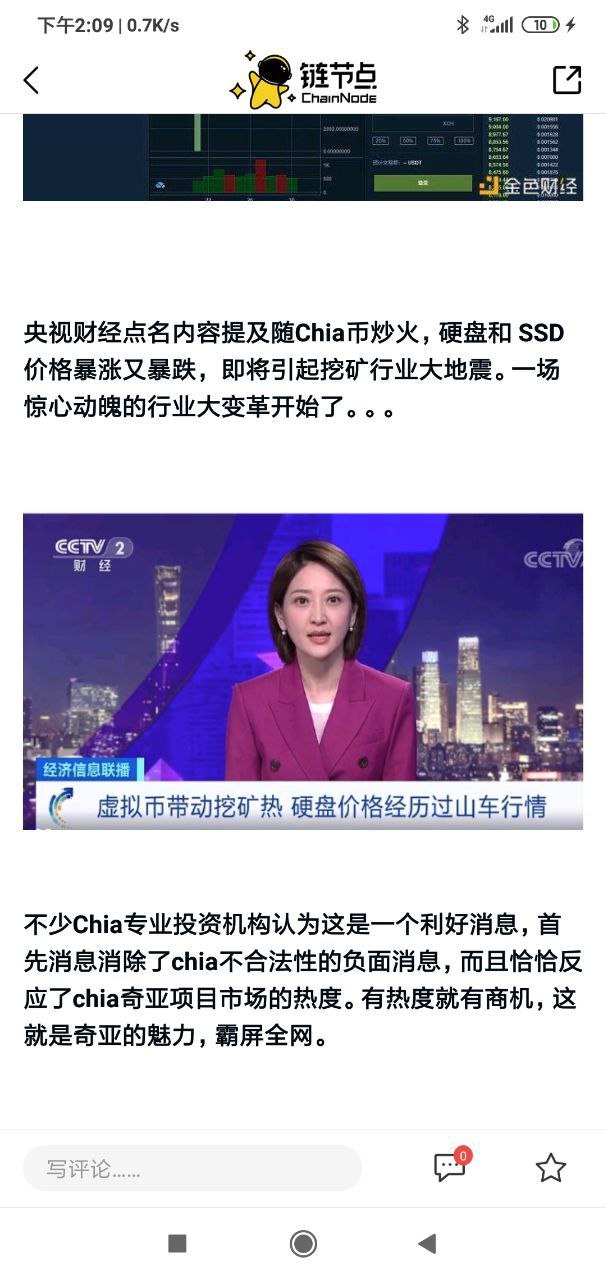Open the CCTV2 news anchor image
This screenshot has width=606, height=1280.
pos(303,671)
